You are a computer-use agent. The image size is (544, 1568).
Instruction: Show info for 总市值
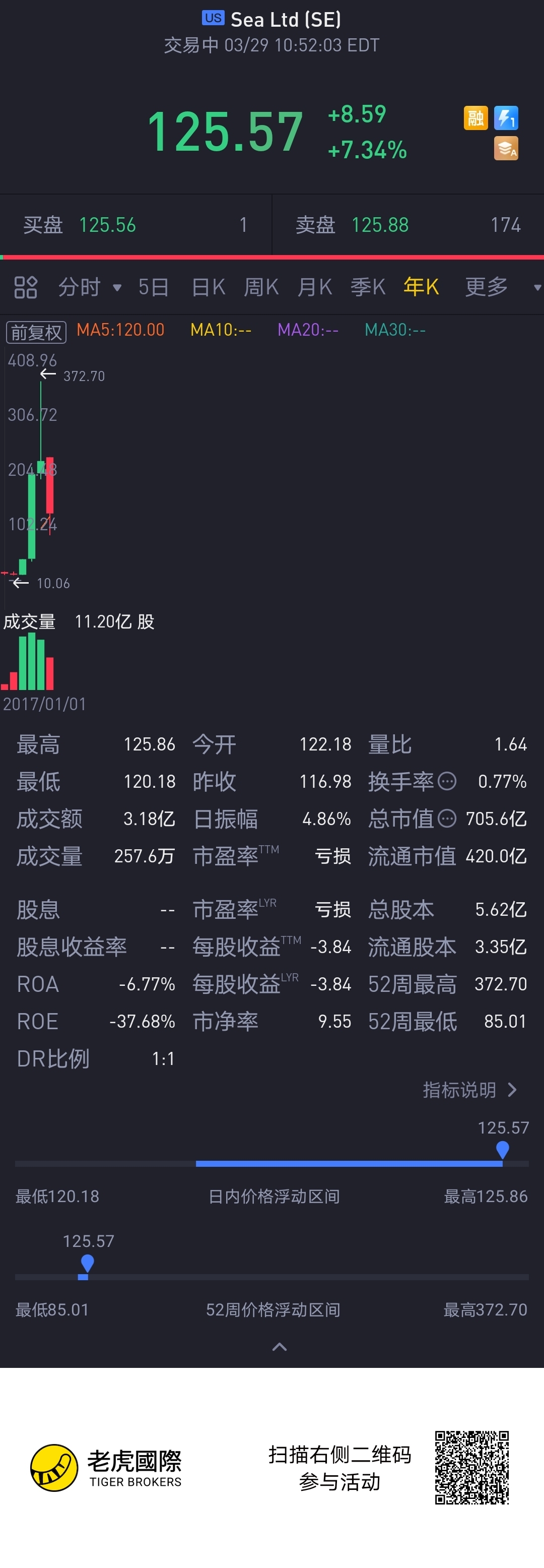(x=447, y=819)
